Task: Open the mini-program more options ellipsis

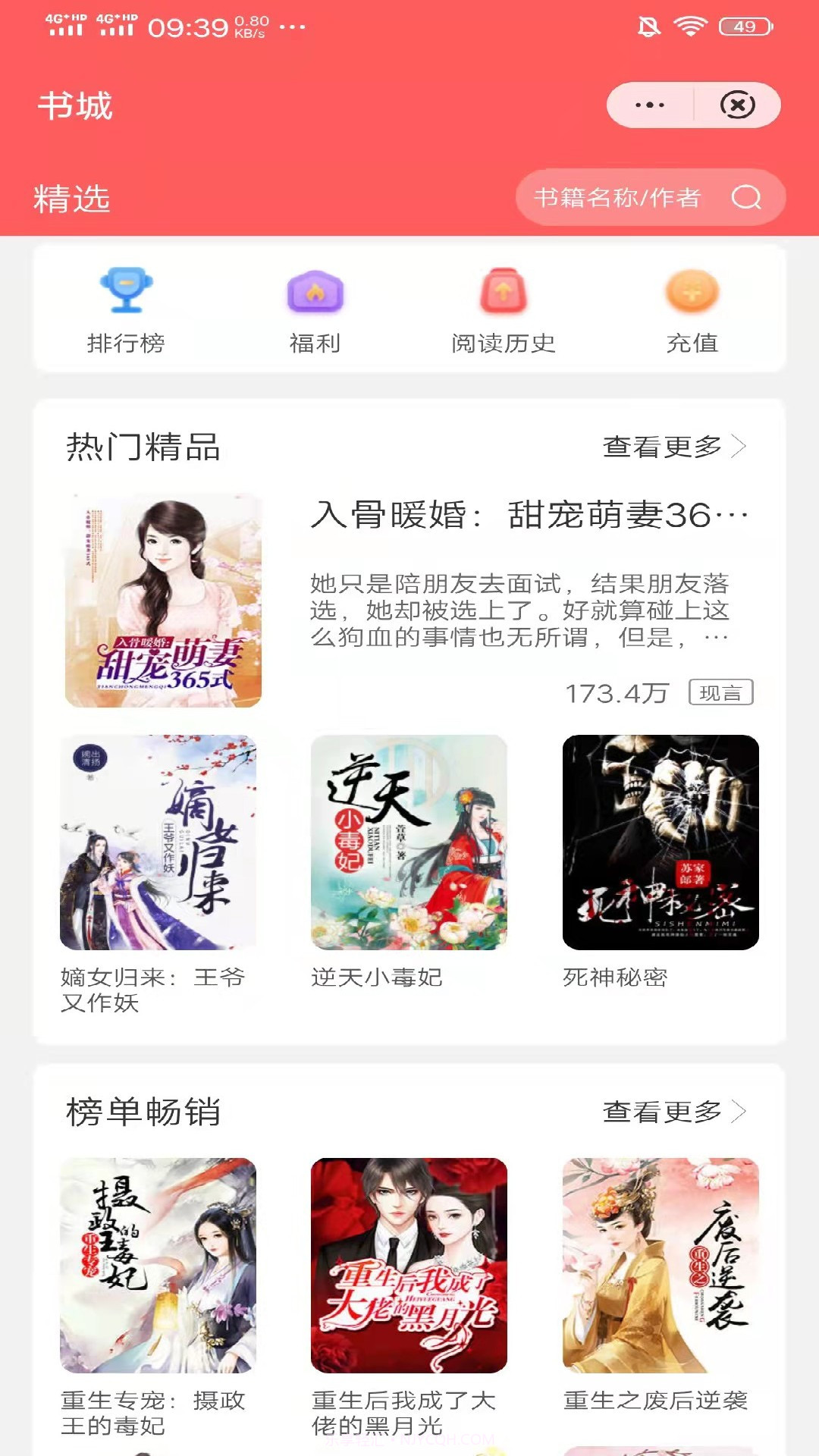Action: coord(651,105)
